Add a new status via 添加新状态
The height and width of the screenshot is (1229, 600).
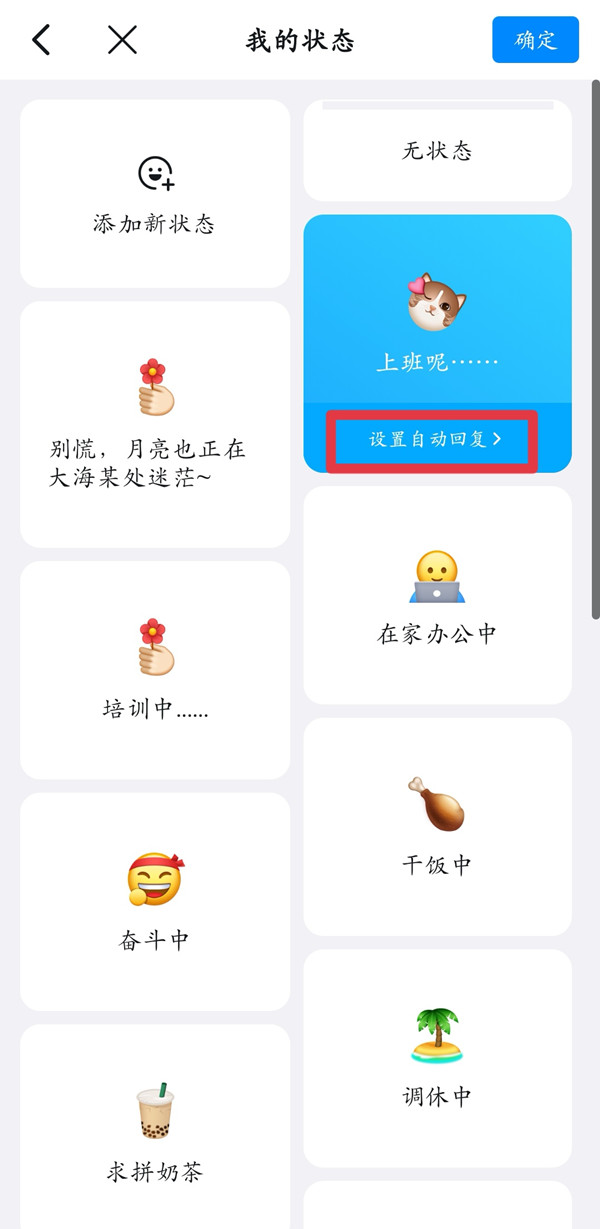pos(155,194)
